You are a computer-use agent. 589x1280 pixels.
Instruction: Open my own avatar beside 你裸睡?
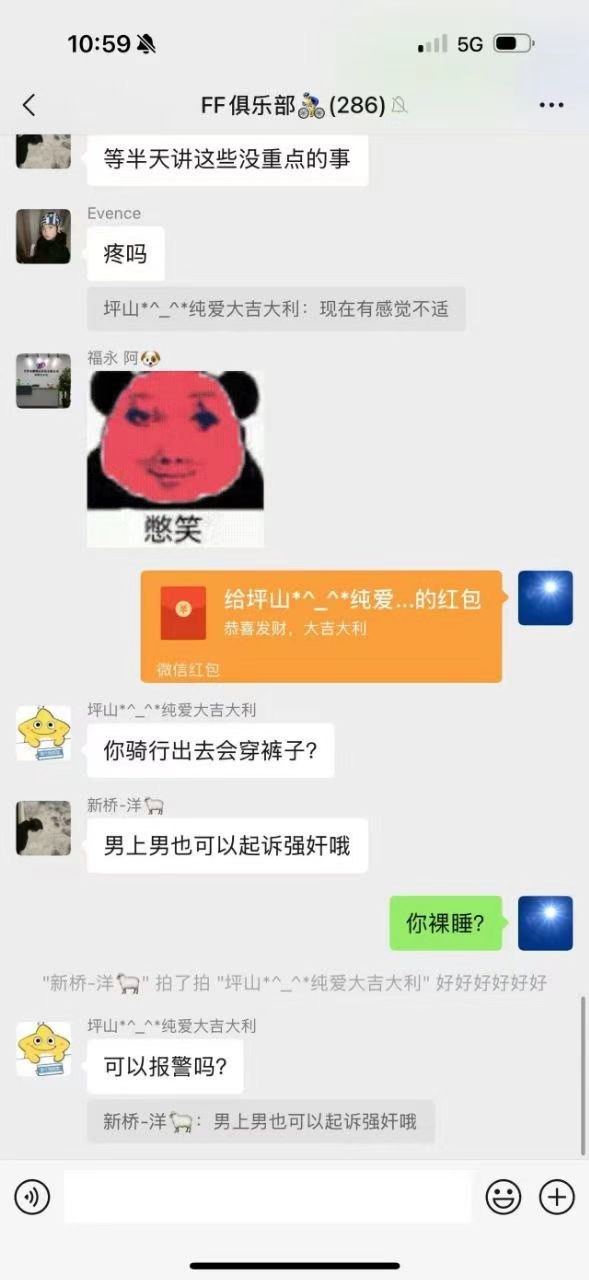(545, 923)
